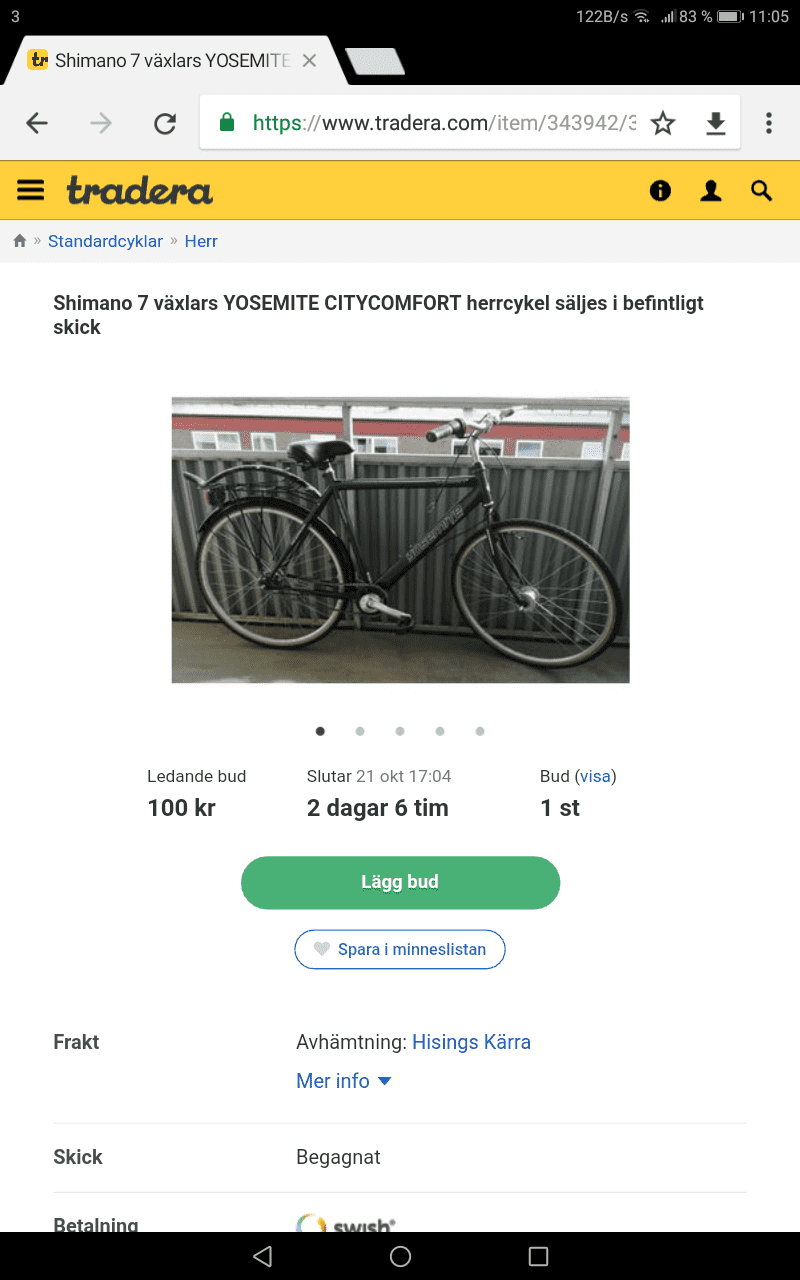Expand Mer info under Frakt
Screen dimensions: 800x1280
[344, 1081]
